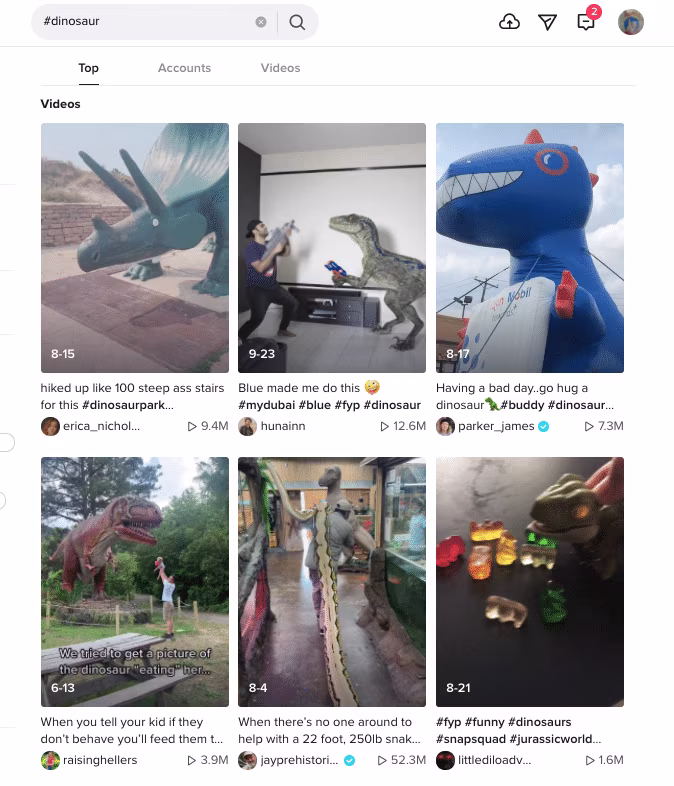Open the 8-21 gummy dinosaurs video

530,582
